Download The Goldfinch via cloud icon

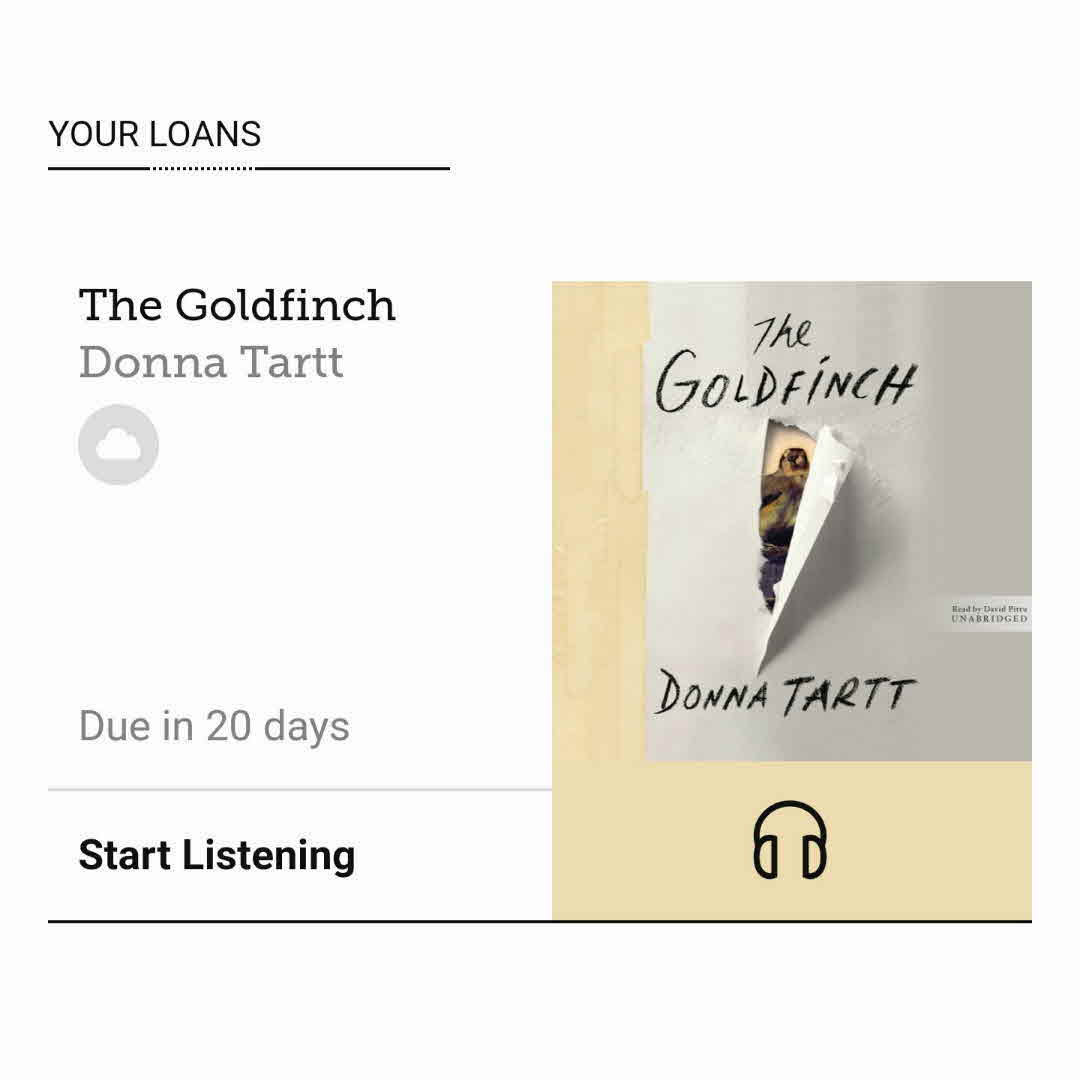(x=118, y=445)
